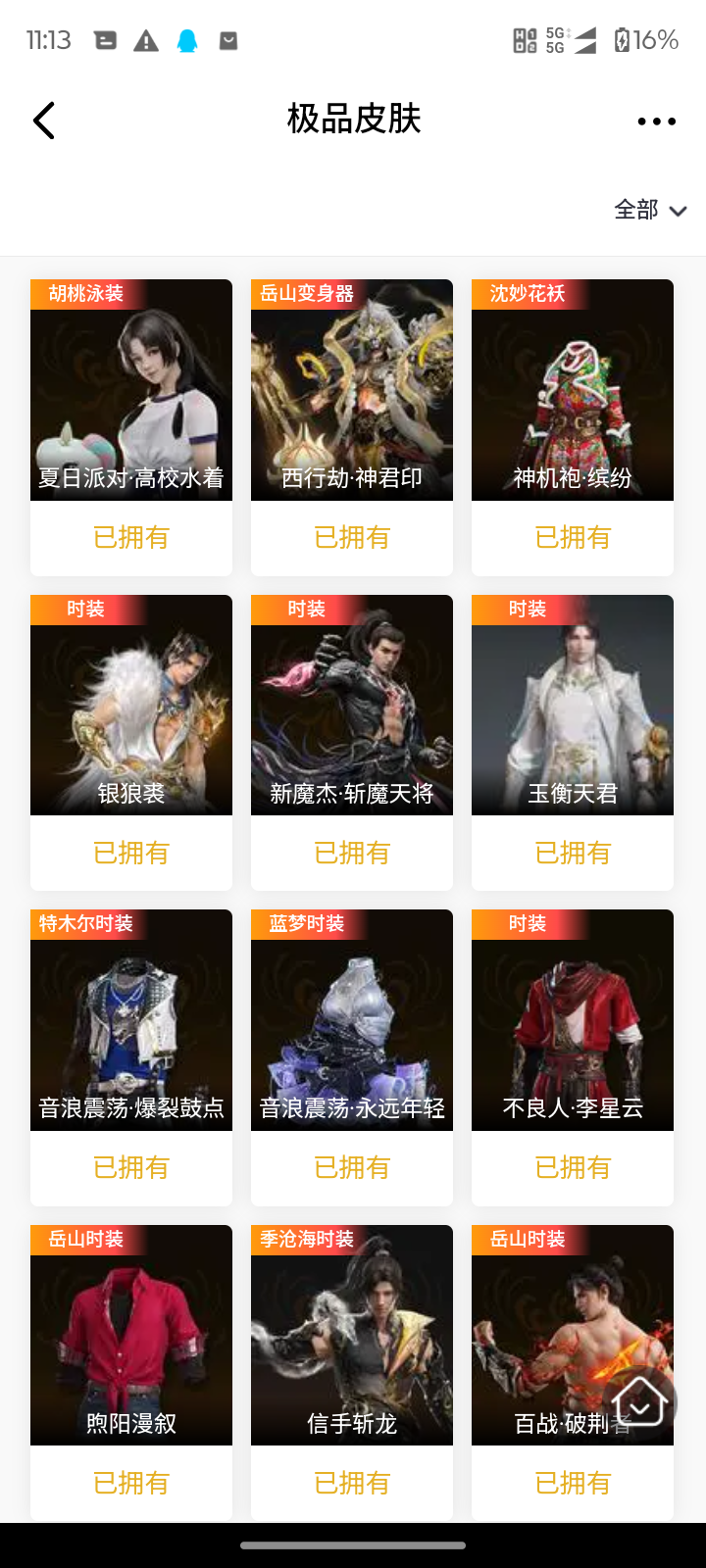View the 玉衡天君 skin thumbnail
Viewport: 706px width, 1568px height.
572,704
